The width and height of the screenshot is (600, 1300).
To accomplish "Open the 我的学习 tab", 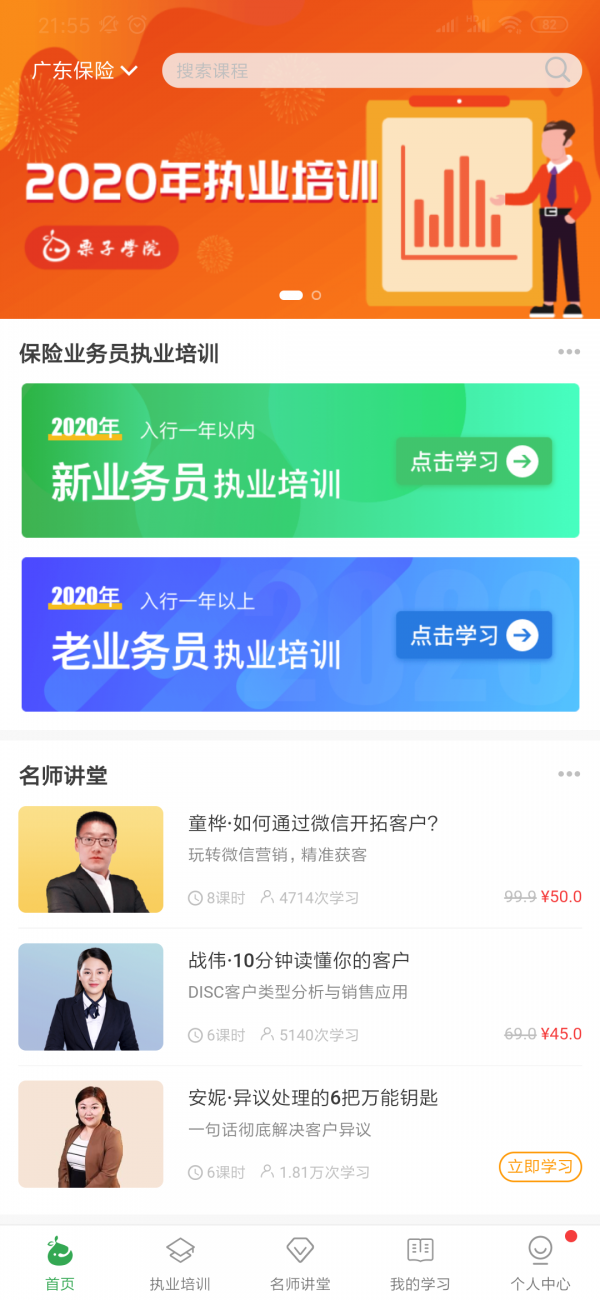I will (420, 1263).
